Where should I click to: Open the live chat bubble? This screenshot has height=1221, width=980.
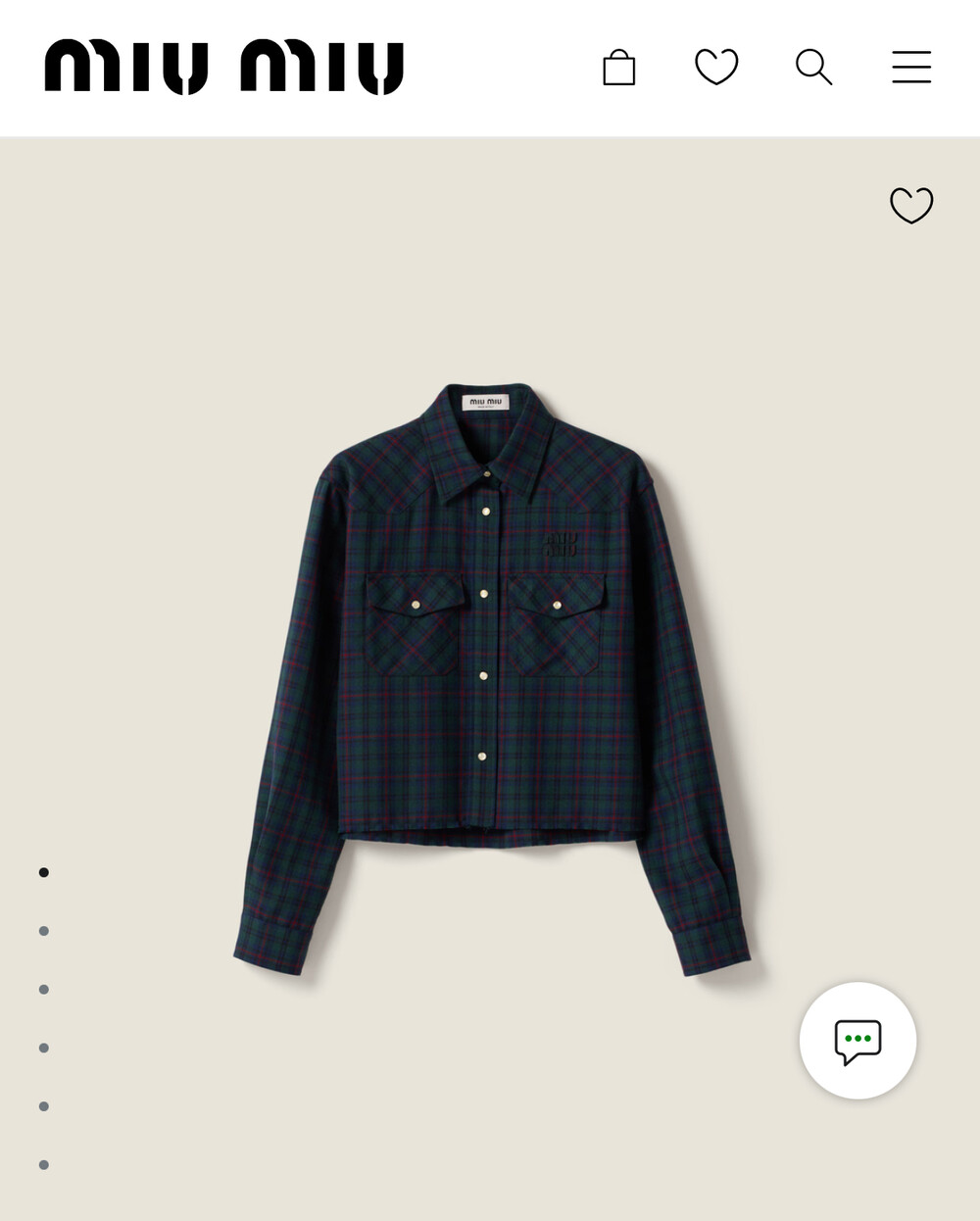click(857, 1041)
